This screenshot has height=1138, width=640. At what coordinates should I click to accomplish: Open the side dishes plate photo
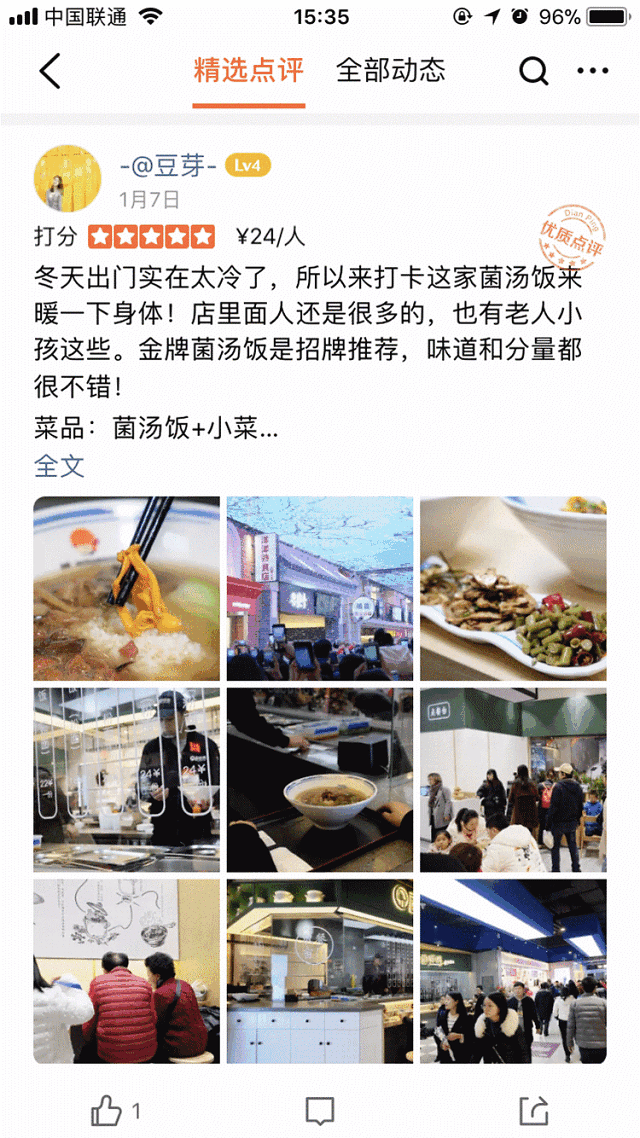(512, 588)
